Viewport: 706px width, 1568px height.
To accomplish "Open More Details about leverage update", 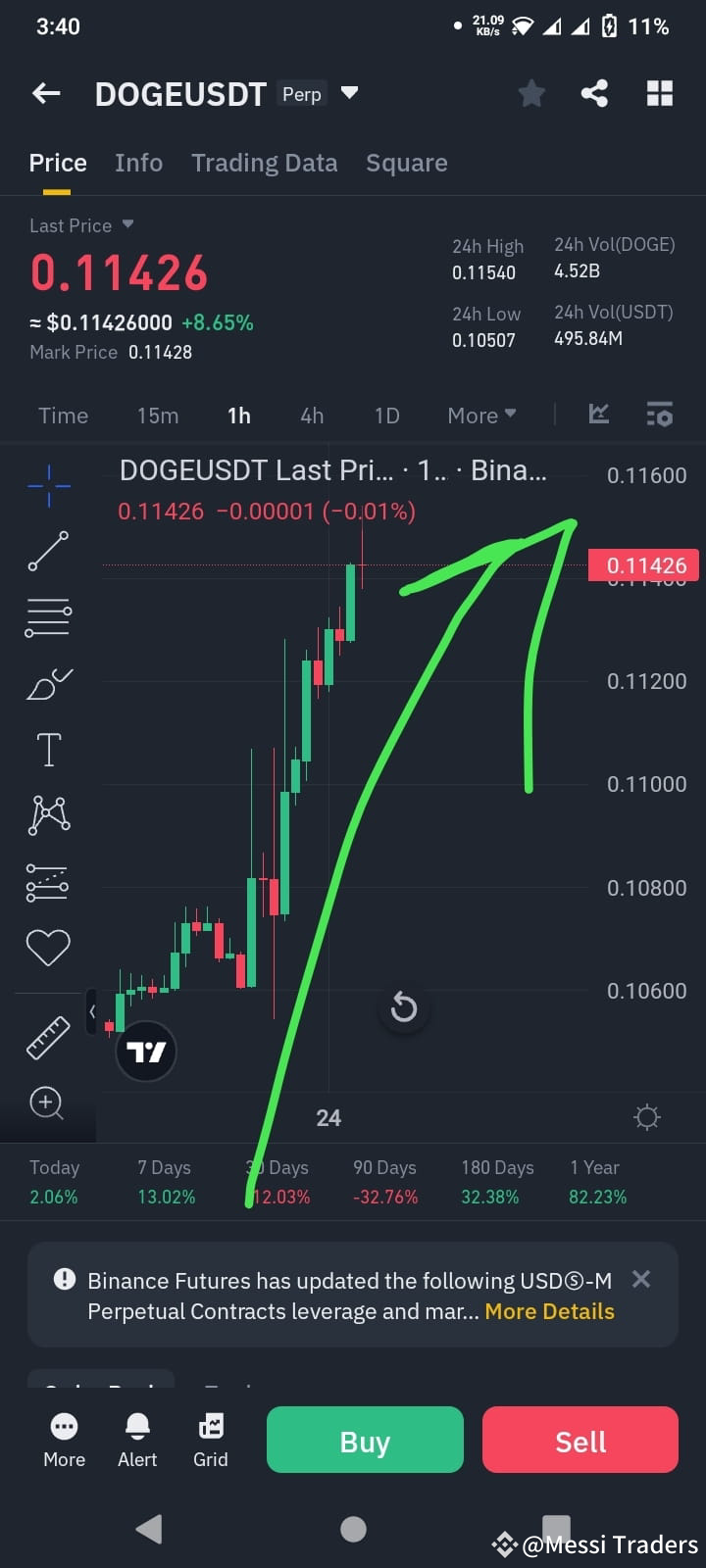I will pyautogui.click(x=549, y=1311).
